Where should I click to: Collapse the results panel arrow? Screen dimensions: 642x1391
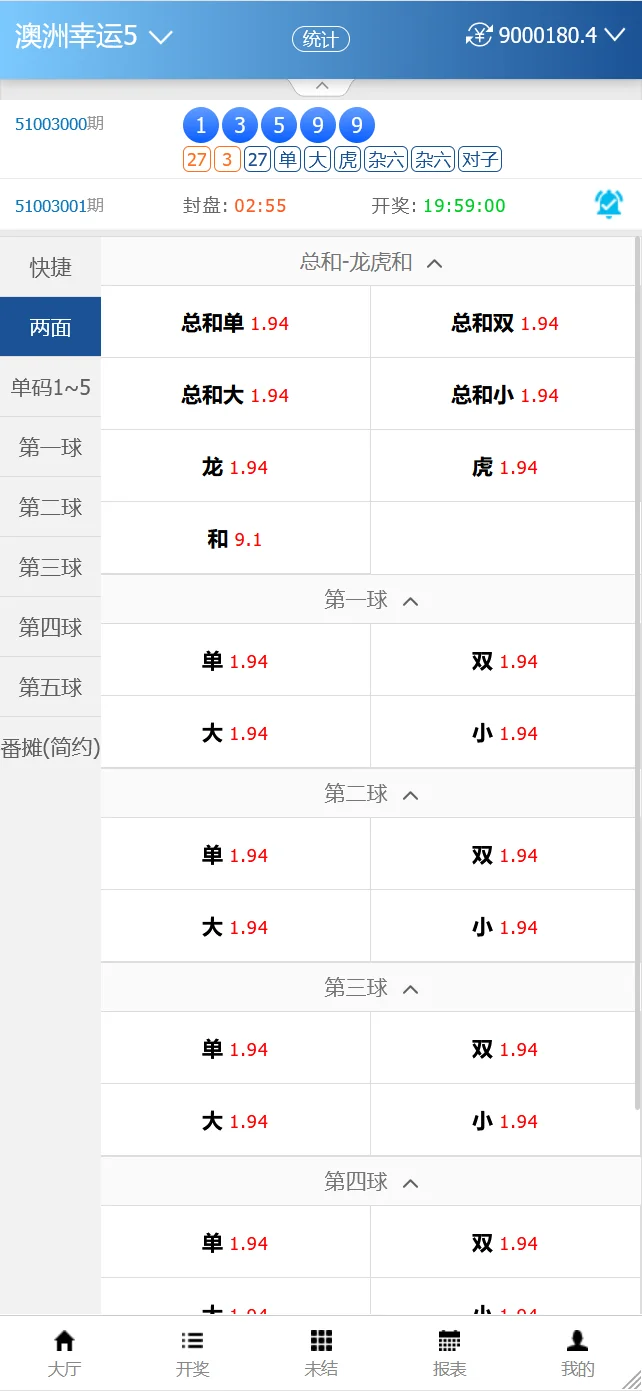pos(320,87)
